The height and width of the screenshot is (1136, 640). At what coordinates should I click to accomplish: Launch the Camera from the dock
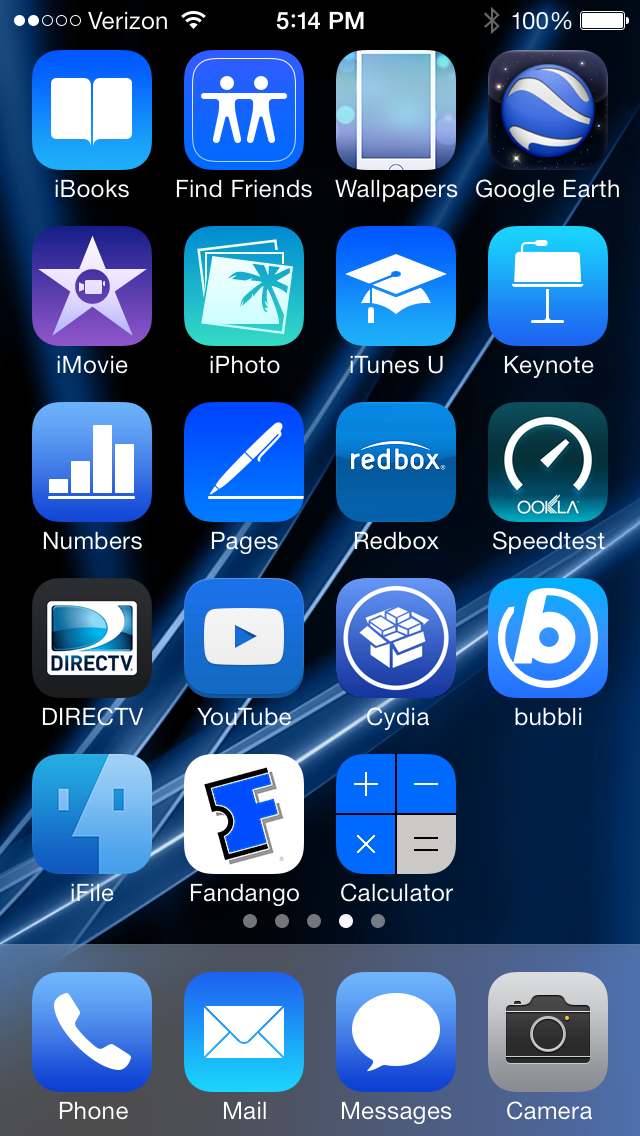pos(547,1032)
